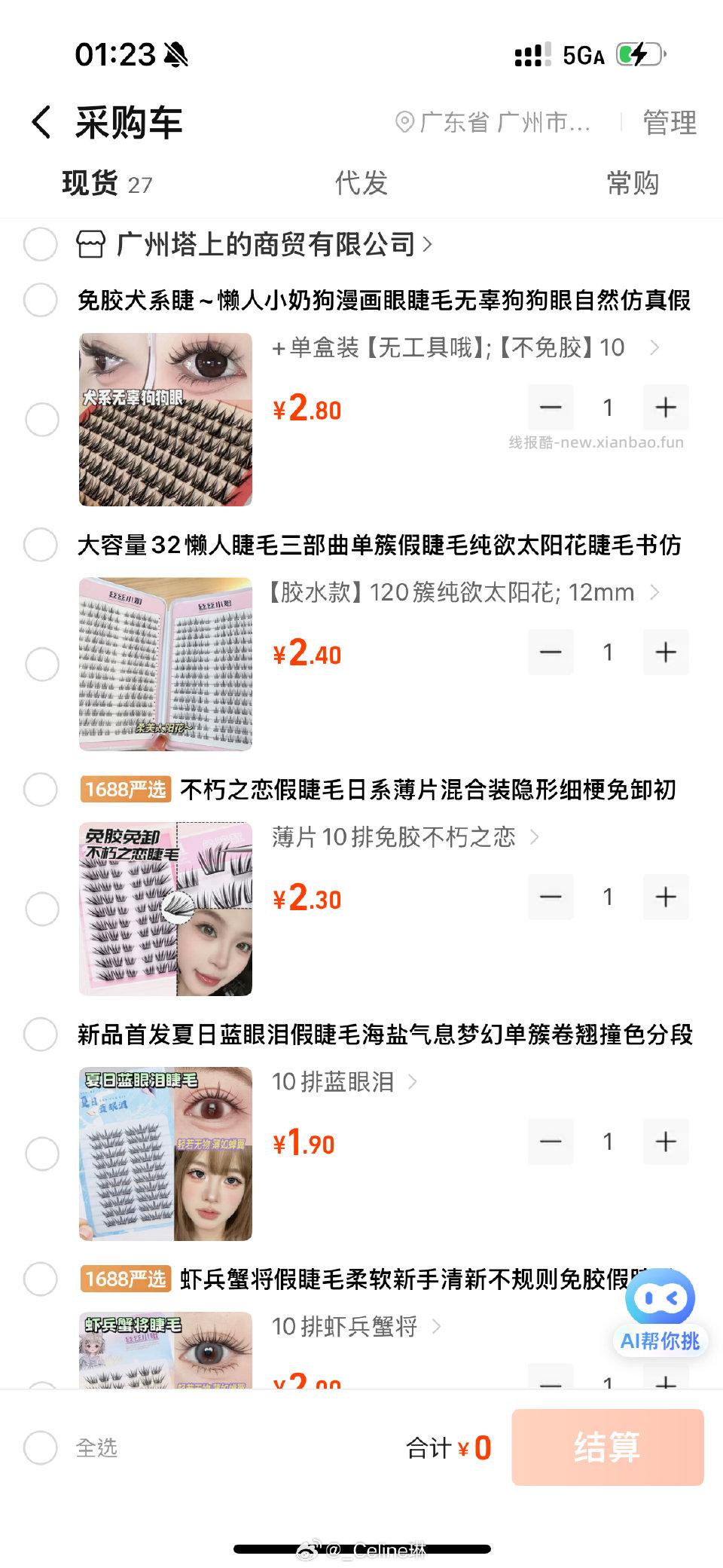Tap 管理 to manage the cart
This screenshot has height=1568, width=723.
(x=669, y=121)
